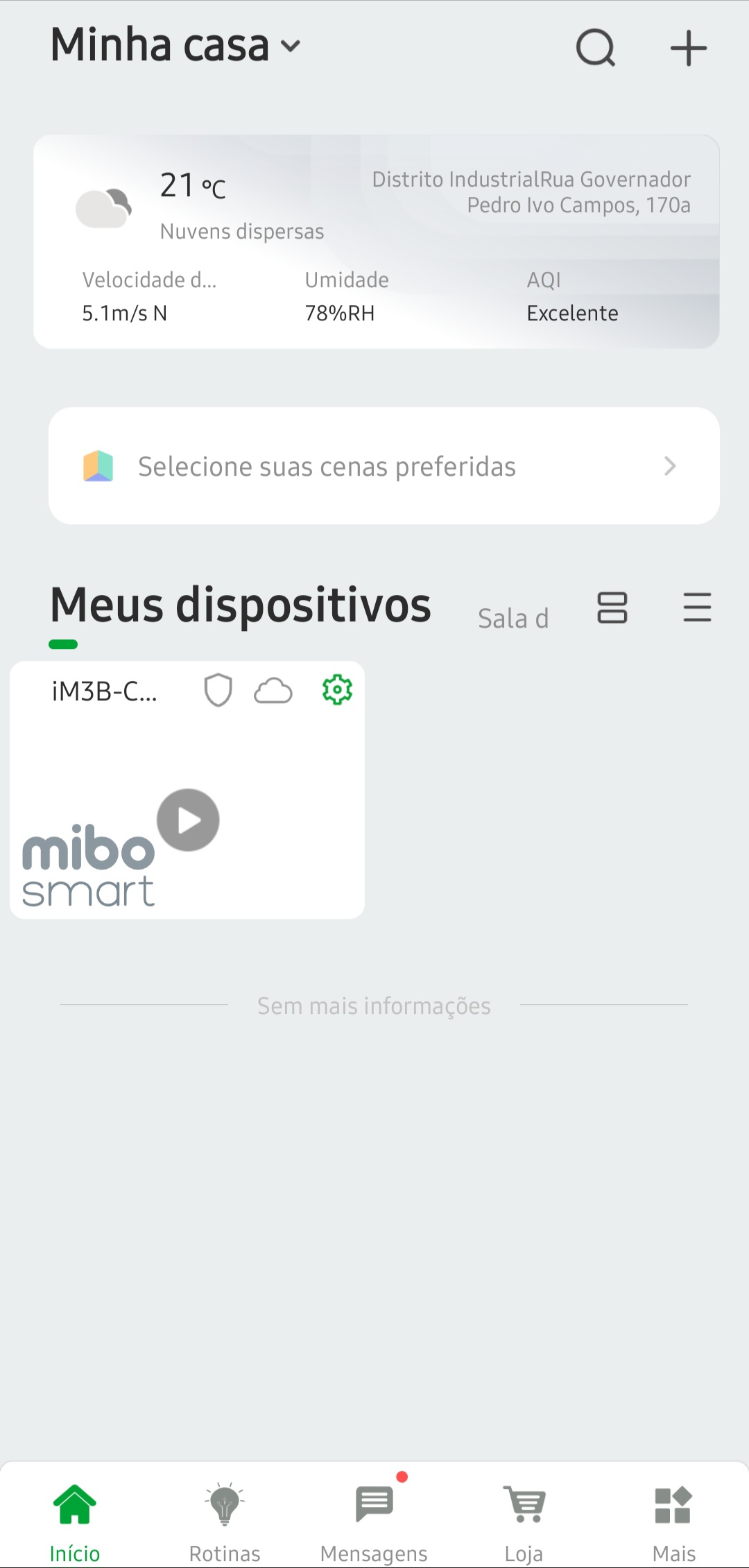
Task: Tap the shield icon on iM3B-C card
Action: tap(218, 691)
